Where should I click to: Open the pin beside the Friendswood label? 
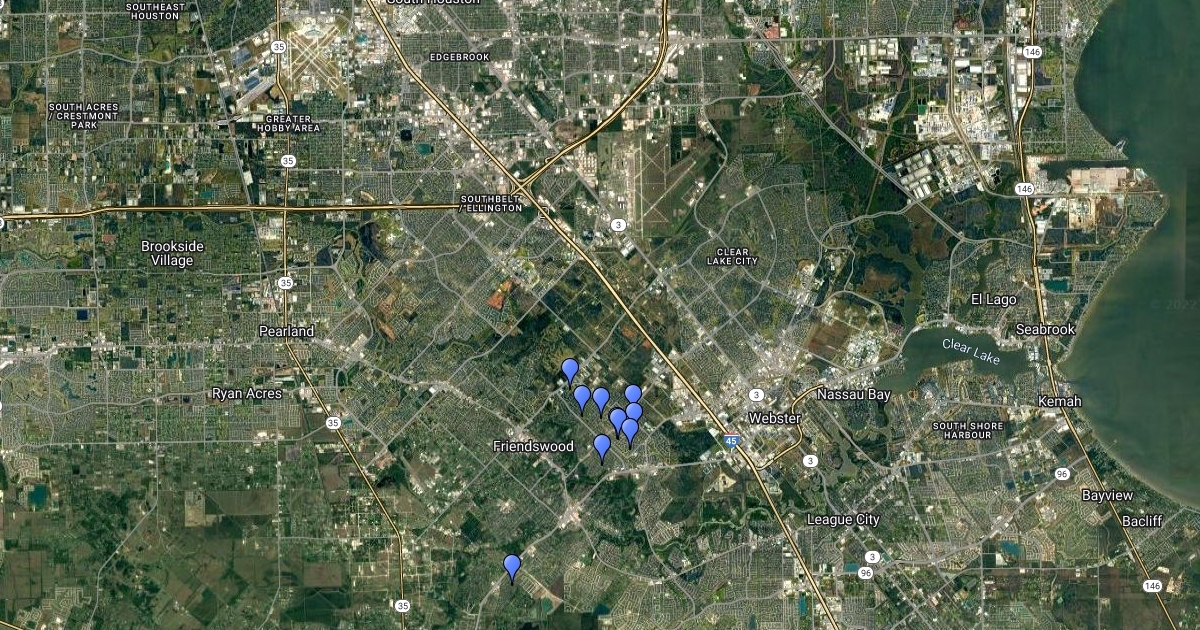(601, 446)
